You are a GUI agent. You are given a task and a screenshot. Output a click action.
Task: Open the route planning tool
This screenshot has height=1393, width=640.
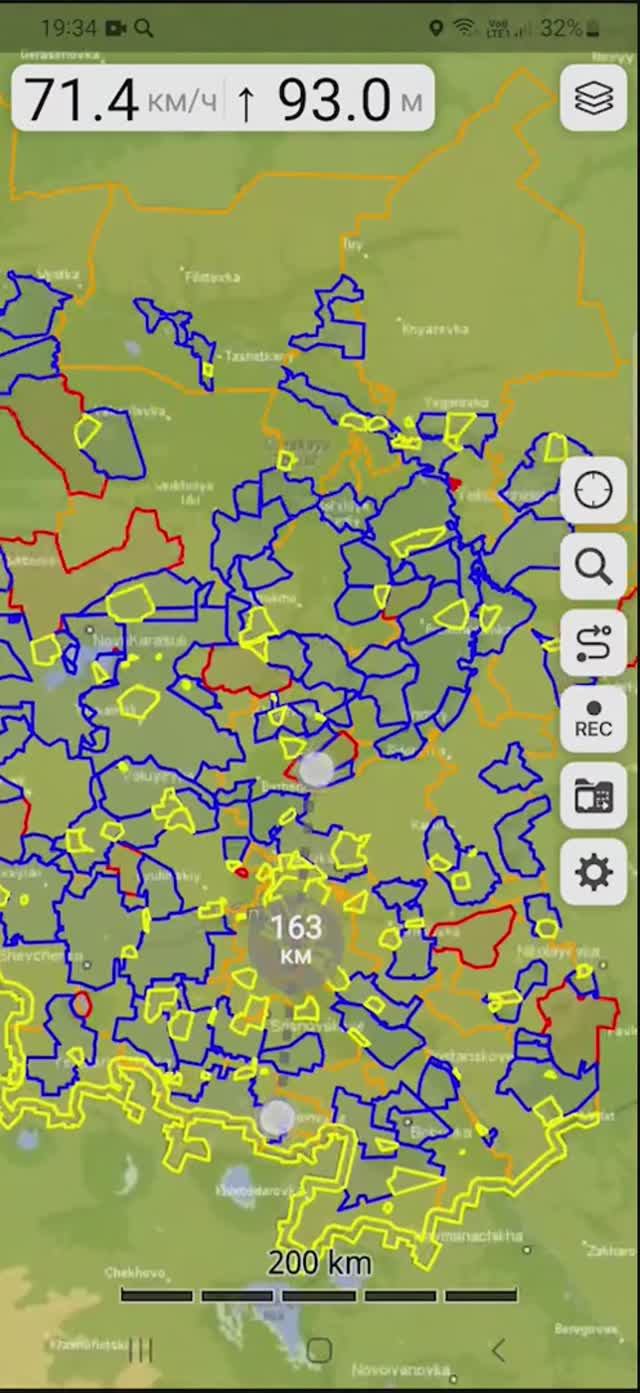point(593,644)
